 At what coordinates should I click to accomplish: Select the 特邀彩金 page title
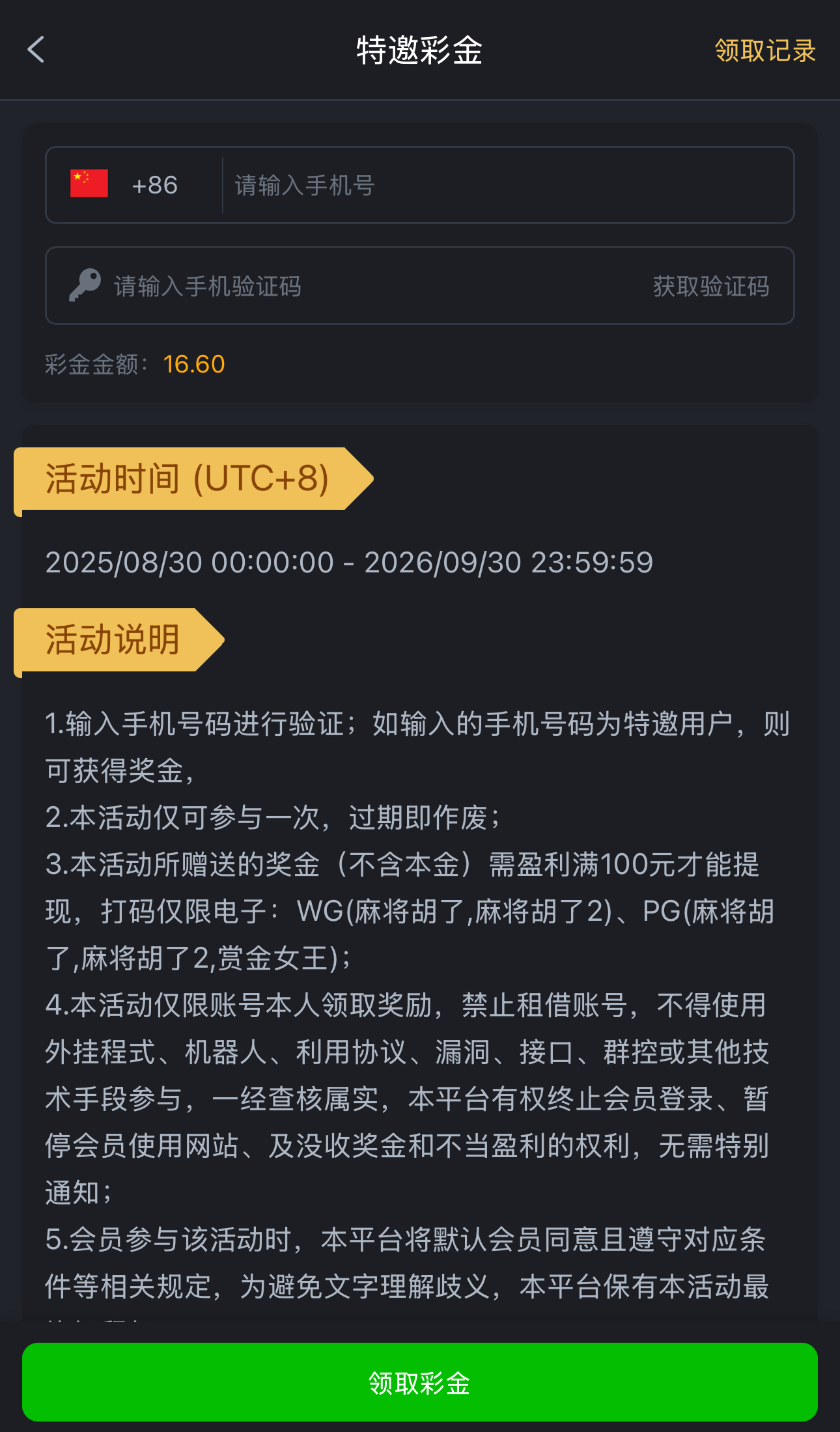tap(419, 50)
